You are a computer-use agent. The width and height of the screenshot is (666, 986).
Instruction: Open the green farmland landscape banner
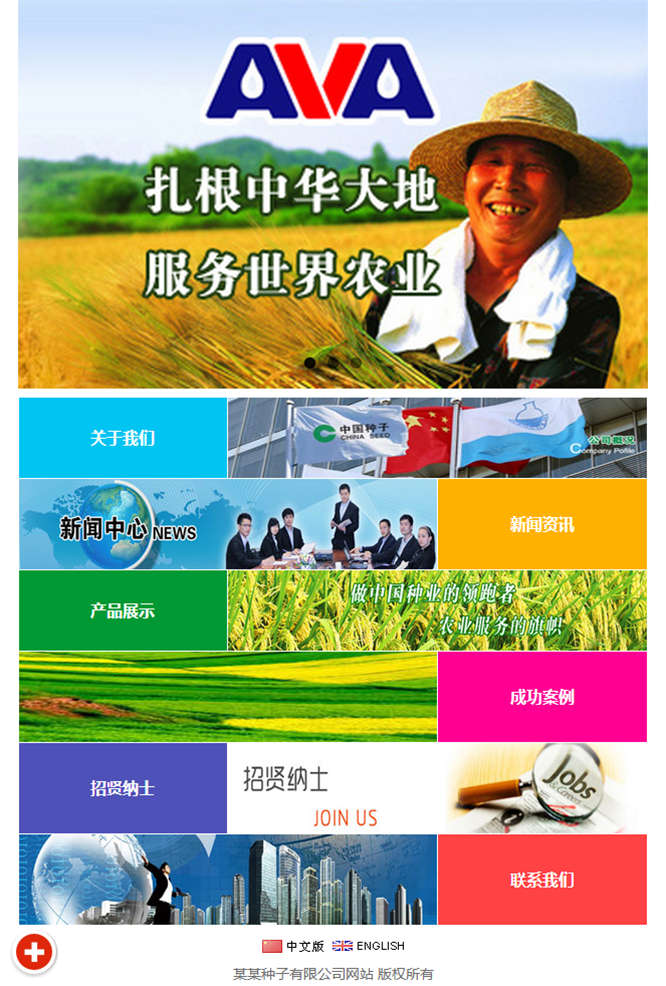228,697
